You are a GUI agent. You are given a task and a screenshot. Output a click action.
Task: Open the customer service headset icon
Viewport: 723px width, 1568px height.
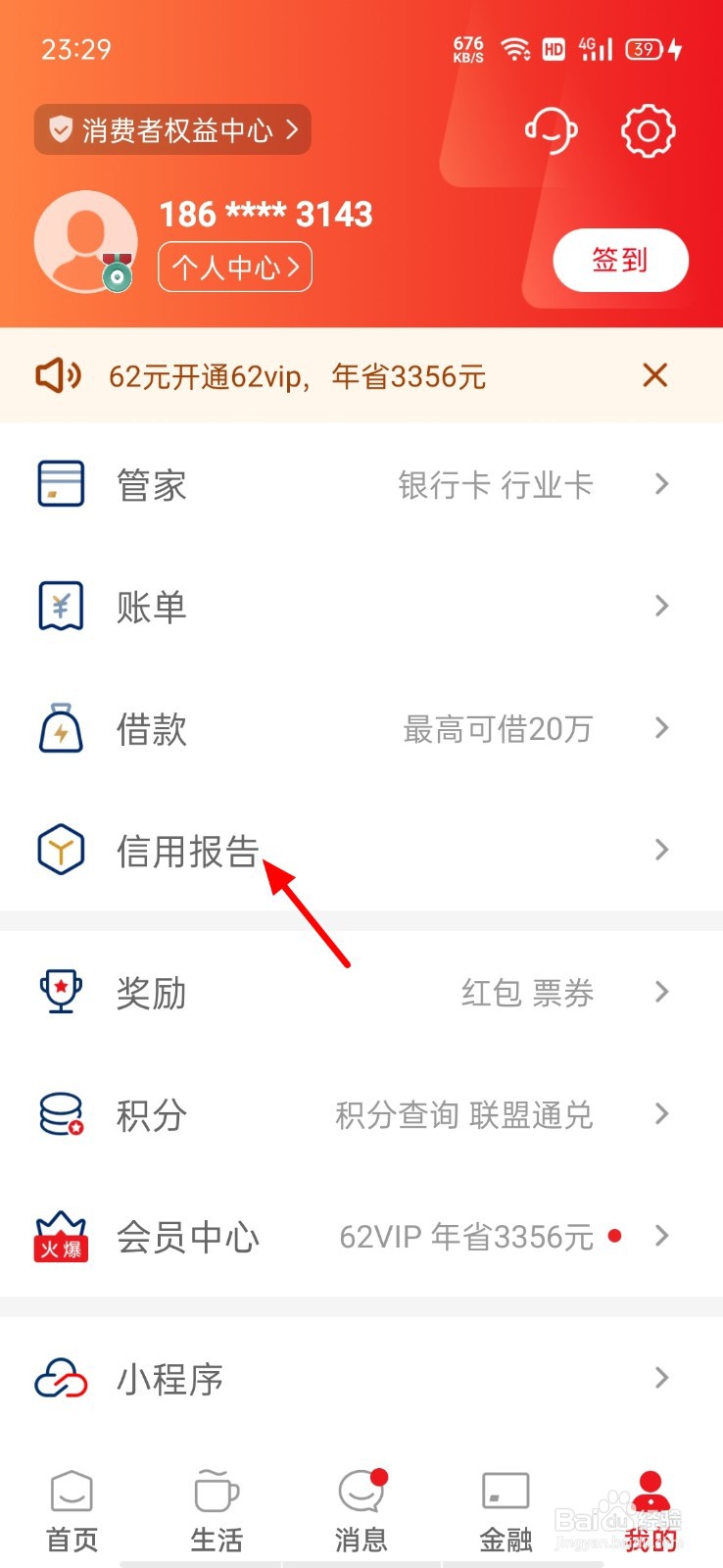(551, 130)
